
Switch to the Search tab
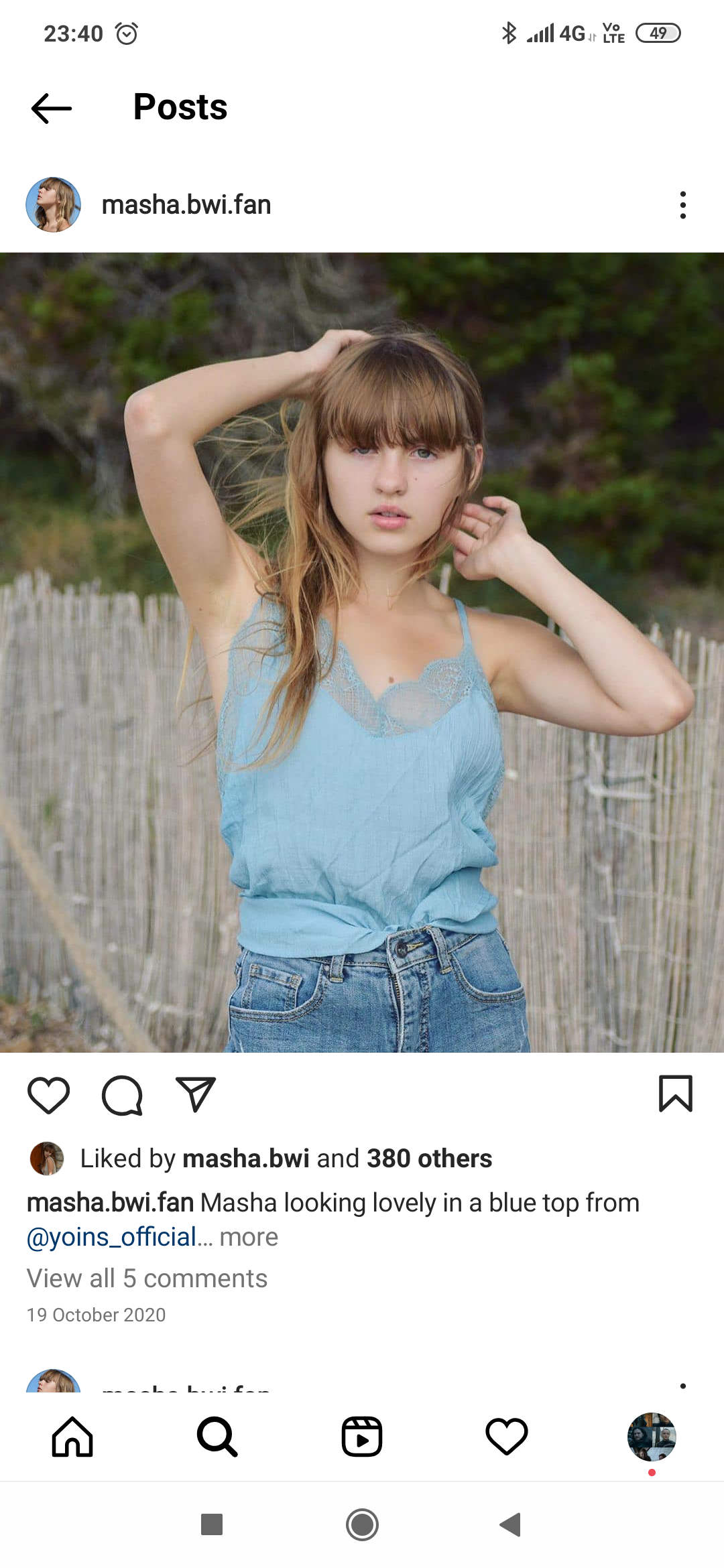click(x=217, y=1437)
